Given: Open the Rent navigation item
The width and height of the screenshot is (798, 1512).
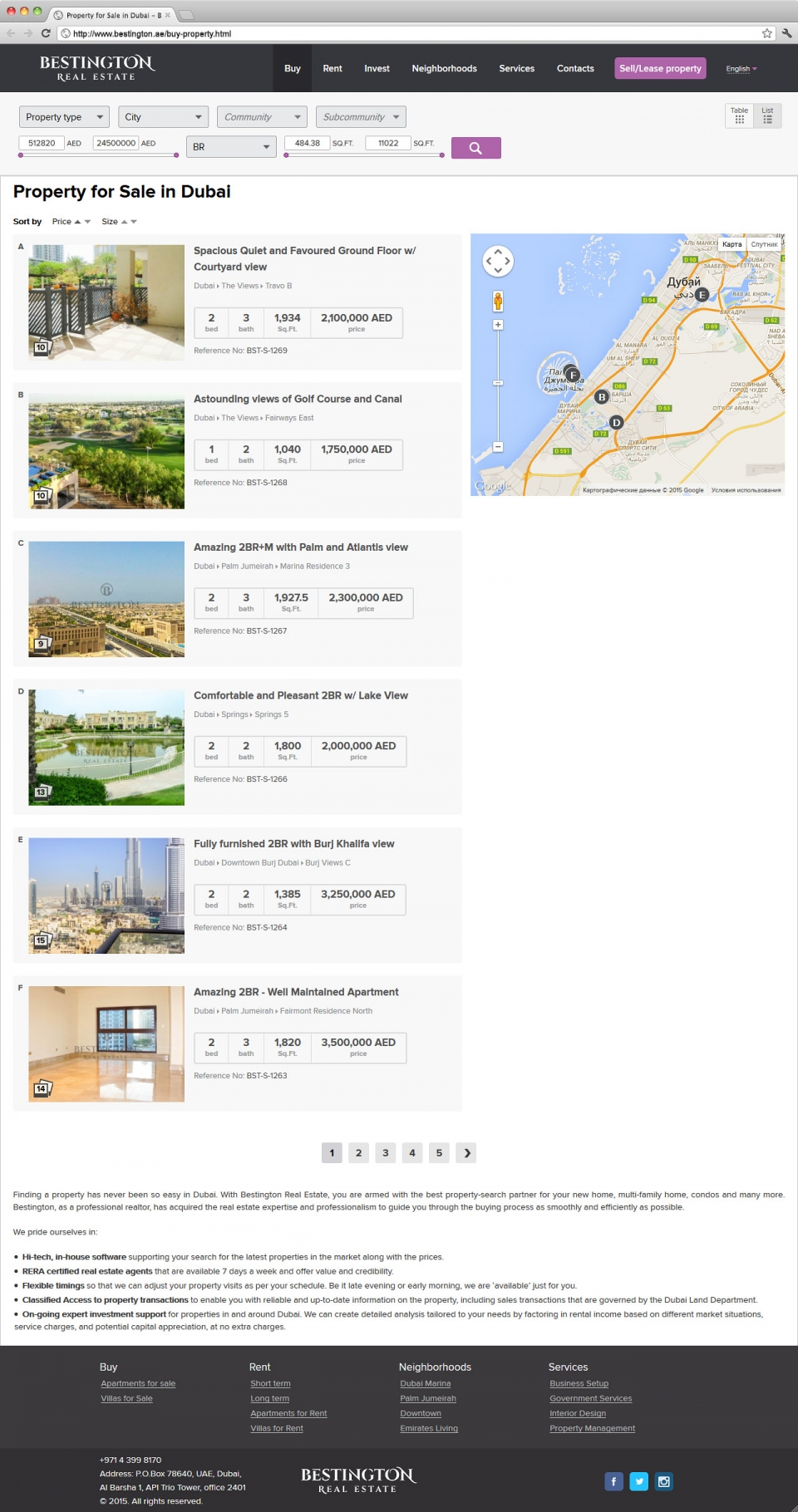Looking at the screenshot, I should tap(332, 68).
